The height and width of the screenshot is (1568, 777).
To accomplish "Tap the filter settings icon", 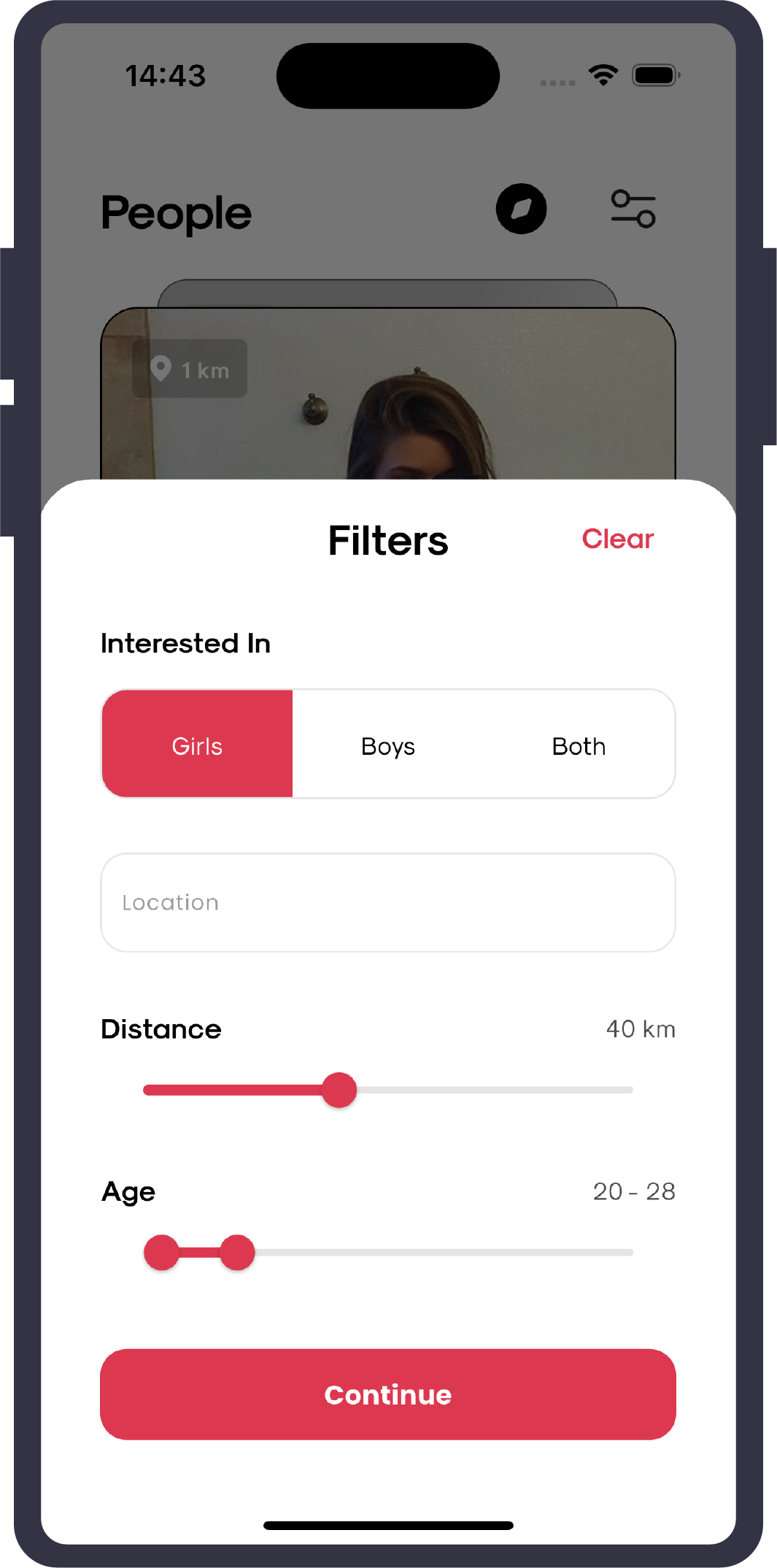I will pos(633,209).
